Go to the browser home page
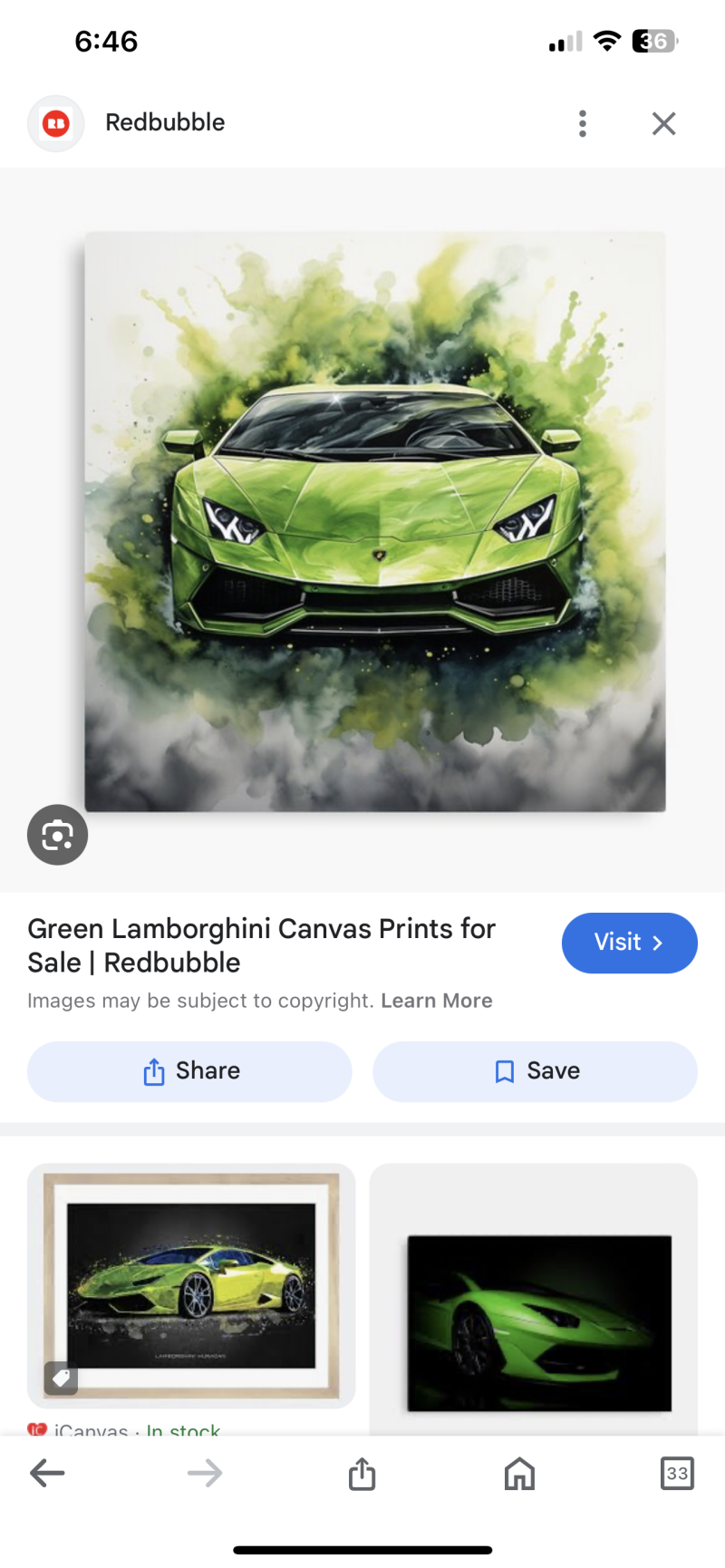This screenshot has height=1568, width=725. (519, 1473)
